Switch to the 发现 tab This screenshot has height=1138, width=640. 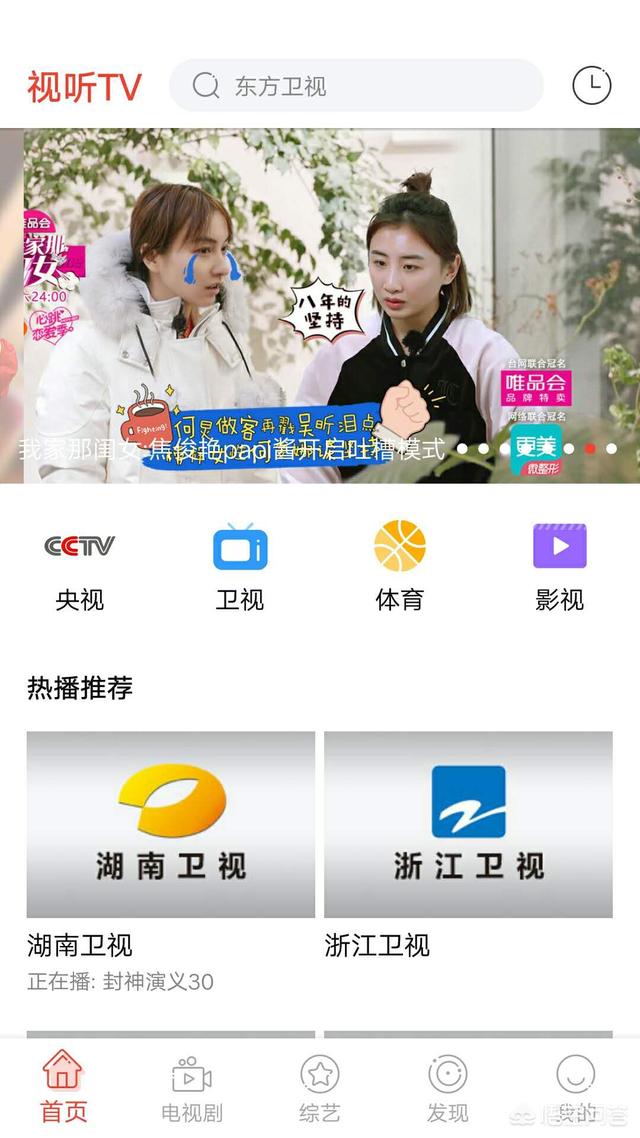(448, 1088)
